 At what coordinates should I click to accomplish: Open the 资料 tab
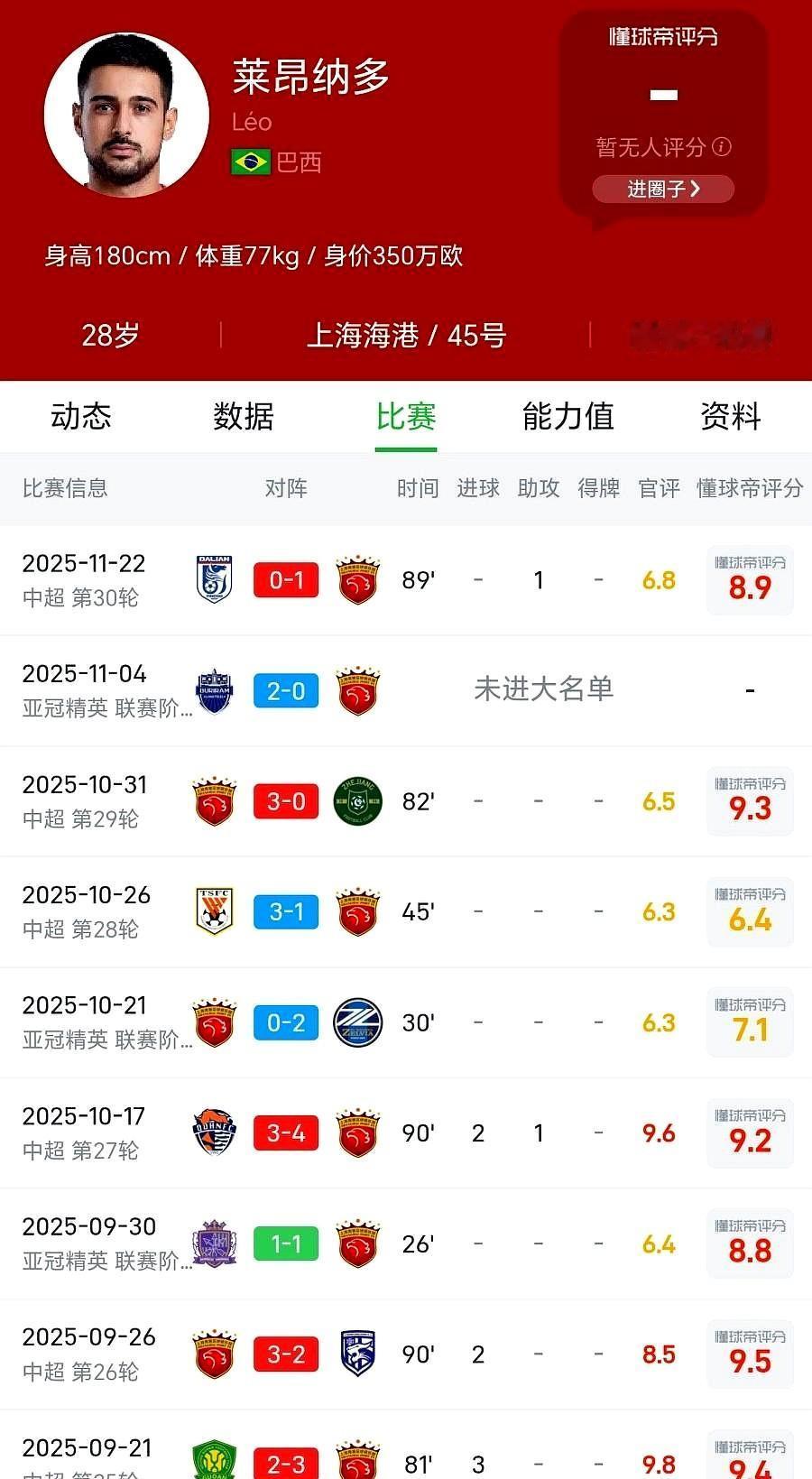[x=730, y=416]
